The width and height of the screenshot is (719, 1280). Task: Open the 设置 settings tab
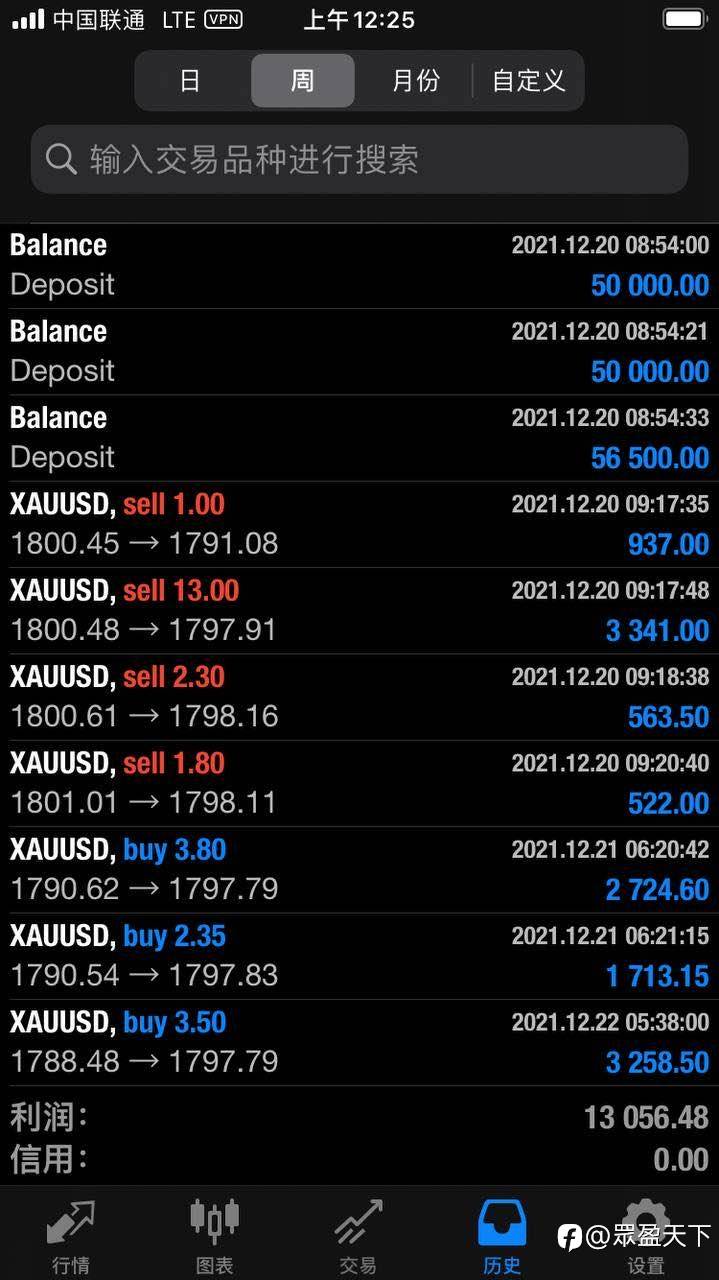[x=646, y=1237]
